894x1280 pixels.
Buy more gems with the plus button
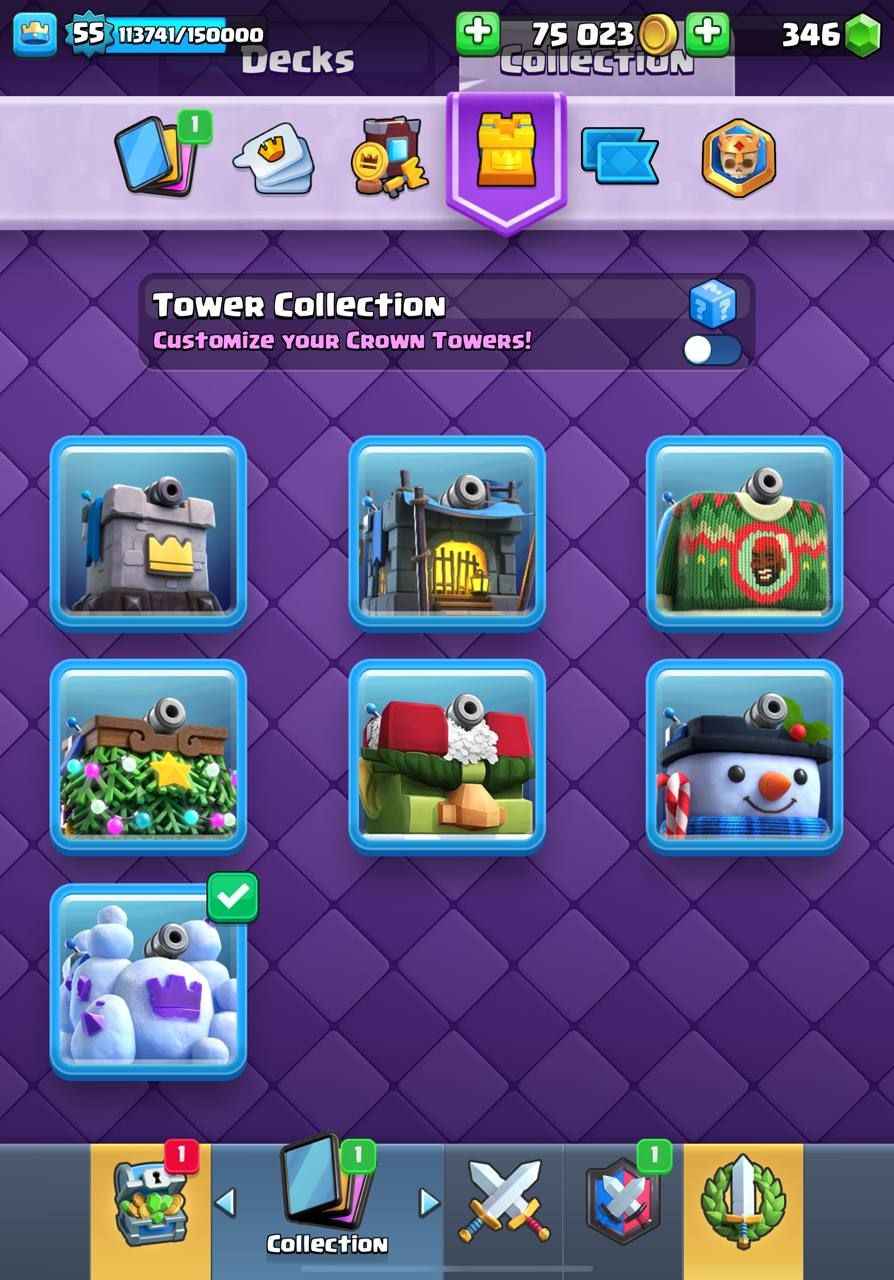tap(708, 33)
